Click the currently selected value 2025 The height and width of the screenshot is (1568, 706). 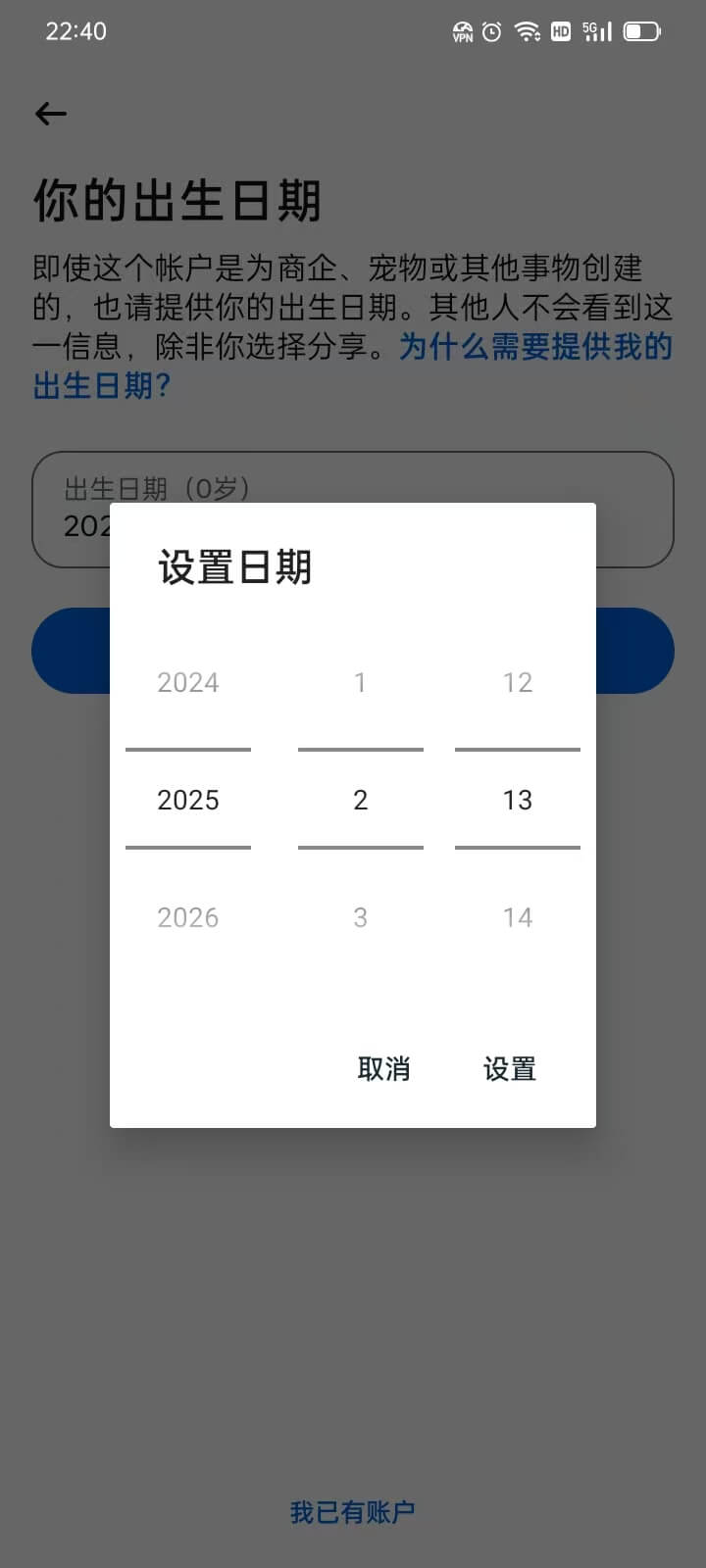coord(187,800)
